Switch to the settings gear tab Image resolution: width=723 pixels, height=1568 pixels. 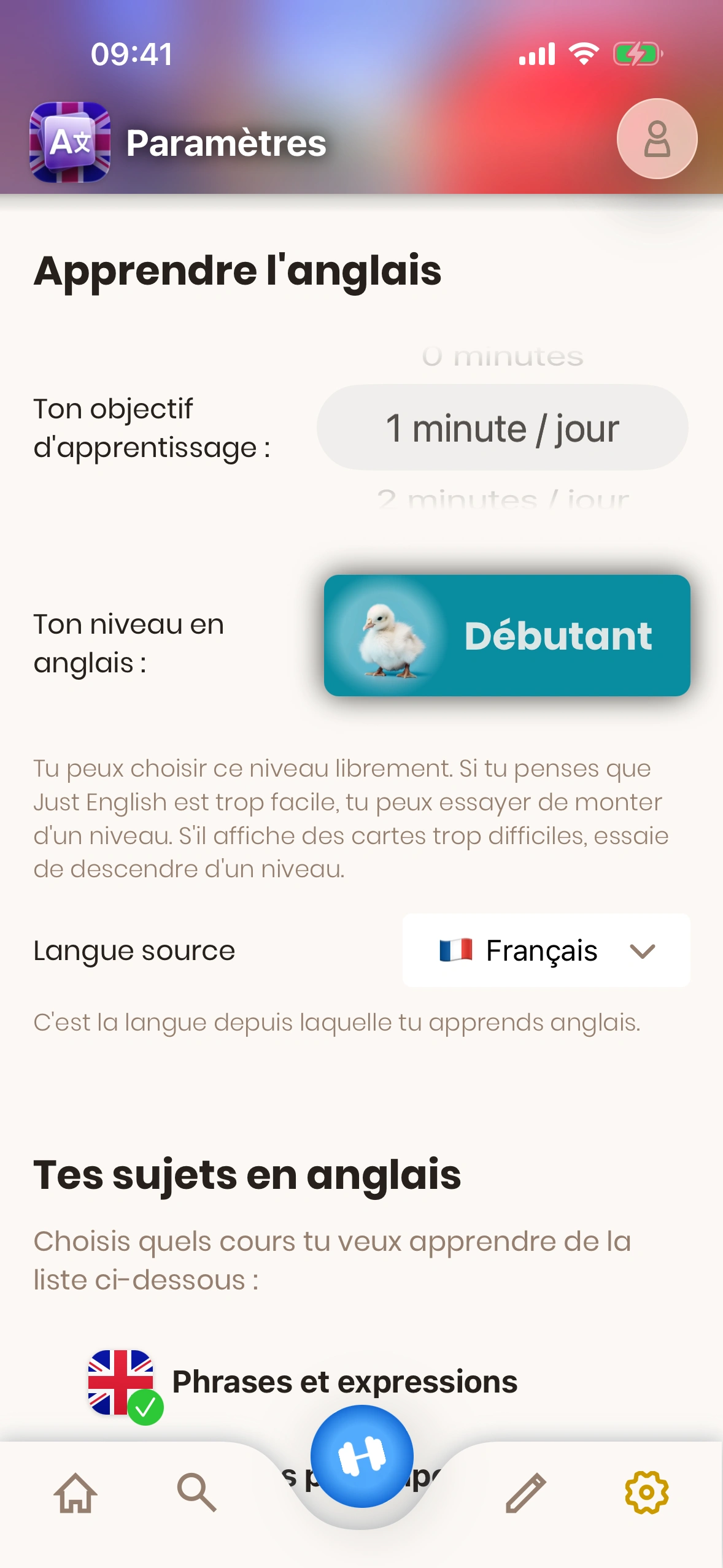(646, 1492)
